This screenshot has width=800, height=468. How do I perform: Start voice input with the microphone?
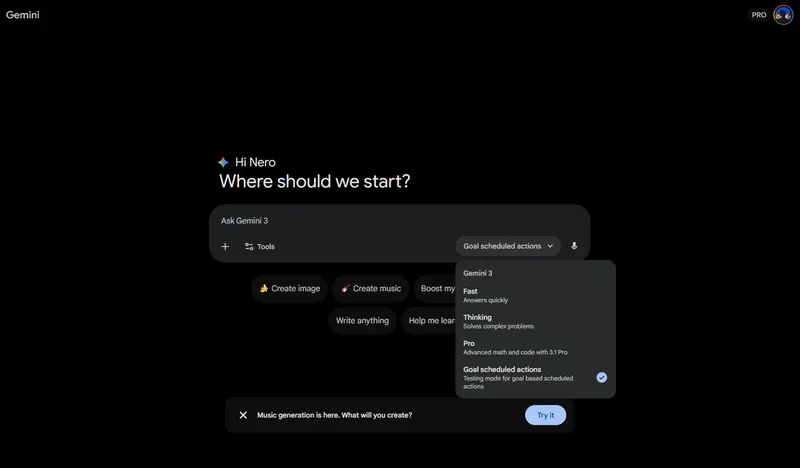[x=574, y=246]
